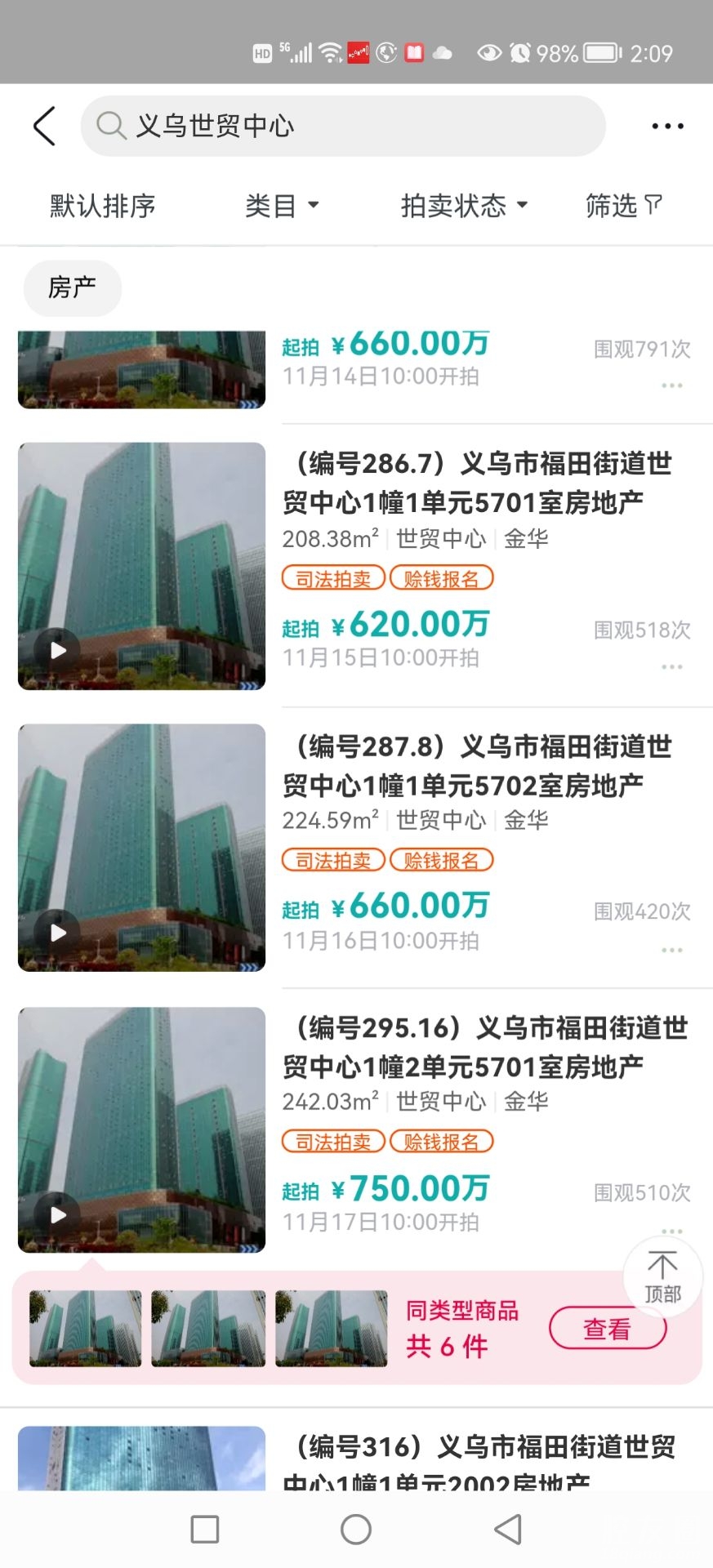Expand the 拍卖状态 dropdown
The height and width of the screenshot is (1568, 713).
coord(464,206)
